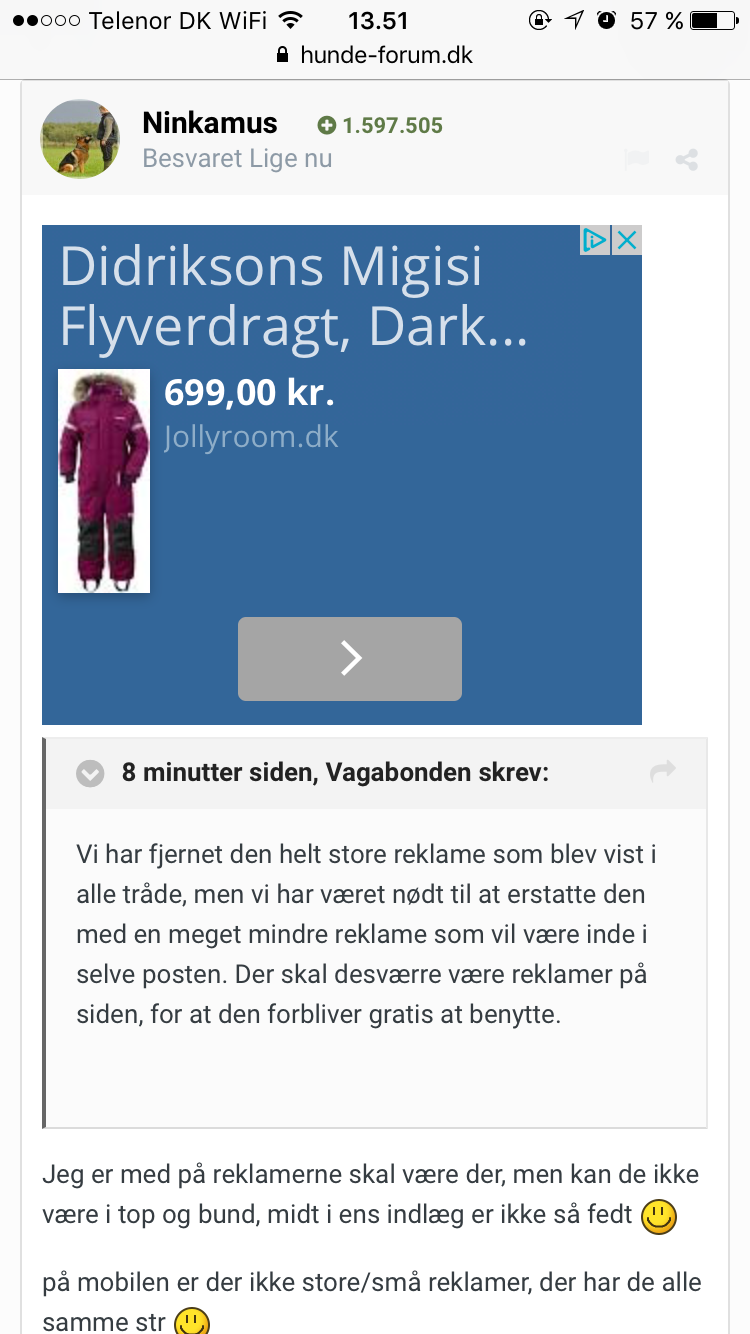This screenshot has width=750, height=1334.
Task: Close the Didriksons ad with X
Action: (x=627, y=240)
